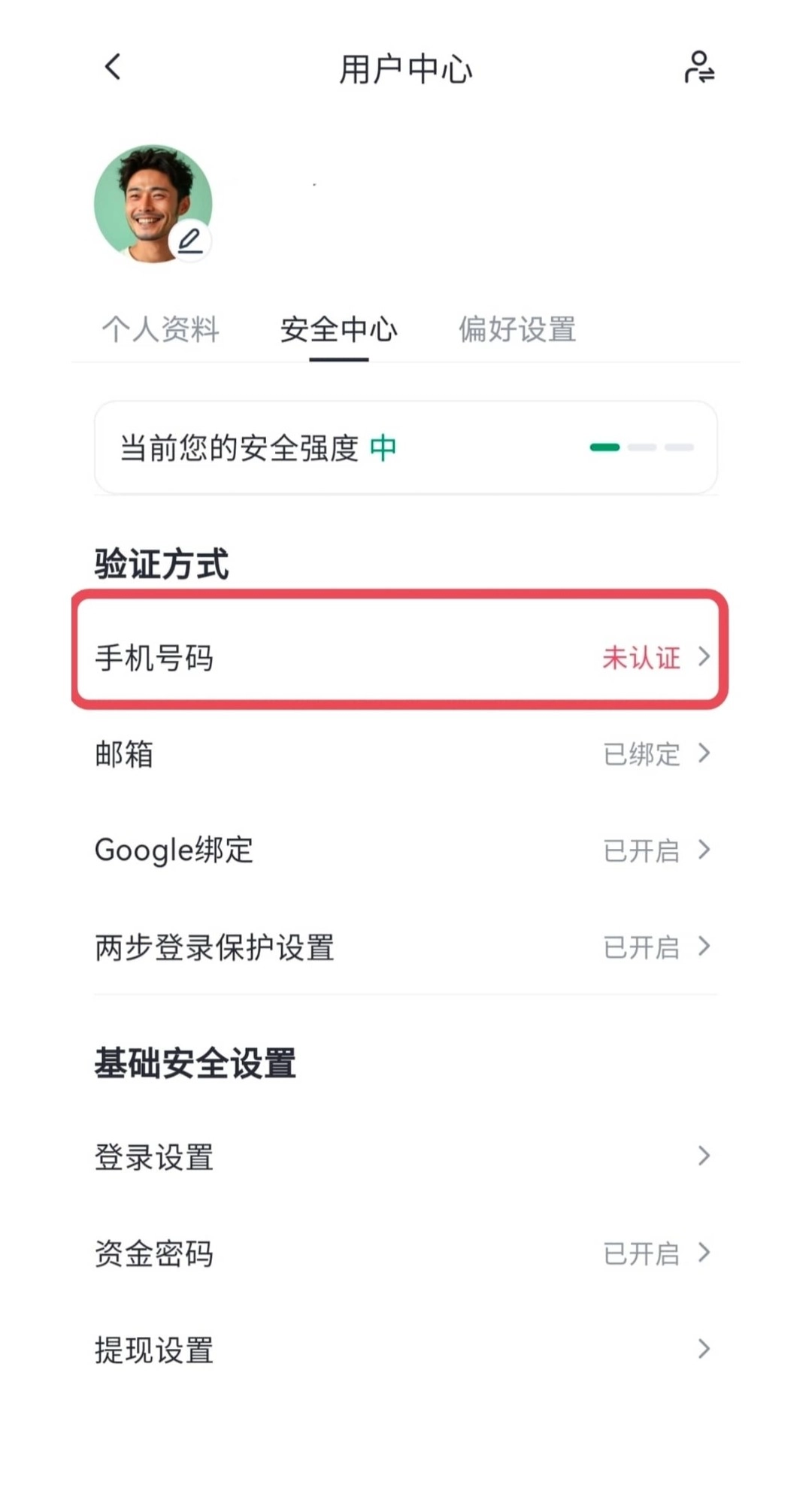Select the 安全中心 tab
The image size is (812, 1497).
(338, 329)
